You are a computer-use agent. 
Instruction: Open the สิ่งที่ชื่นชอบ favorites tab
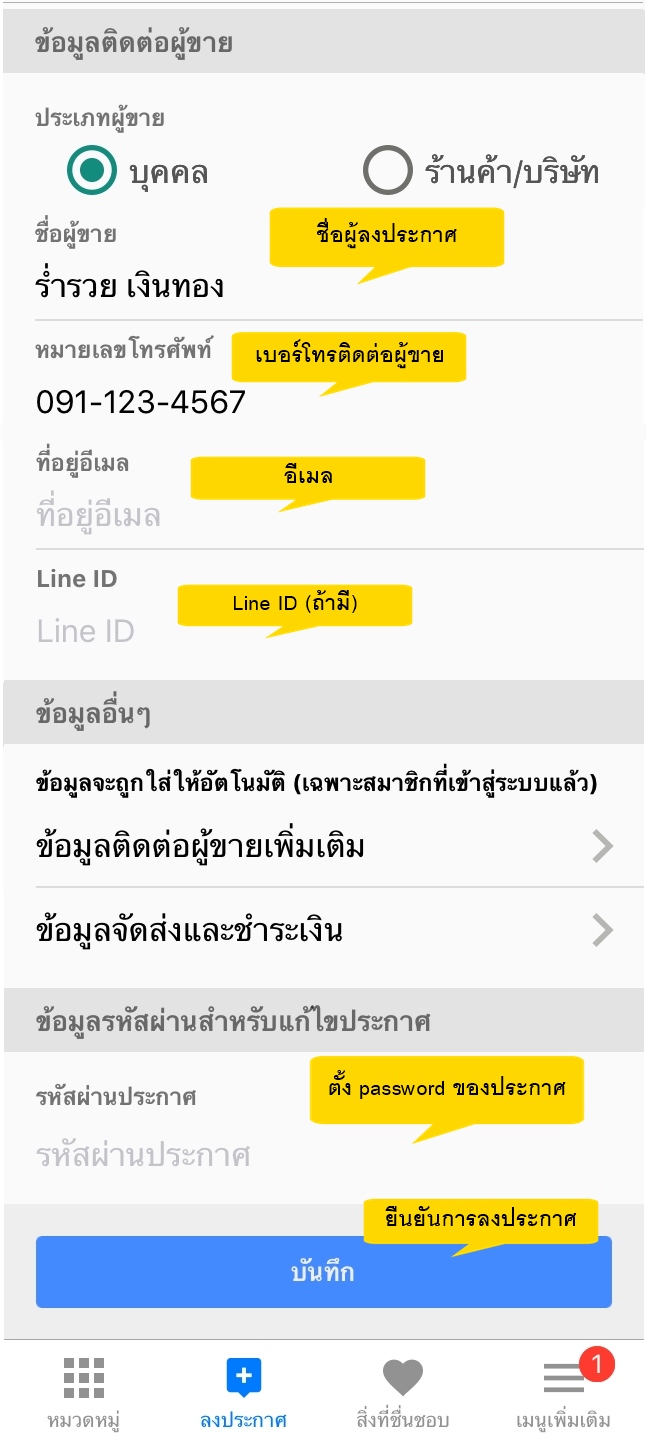[x=403, y=1393]
